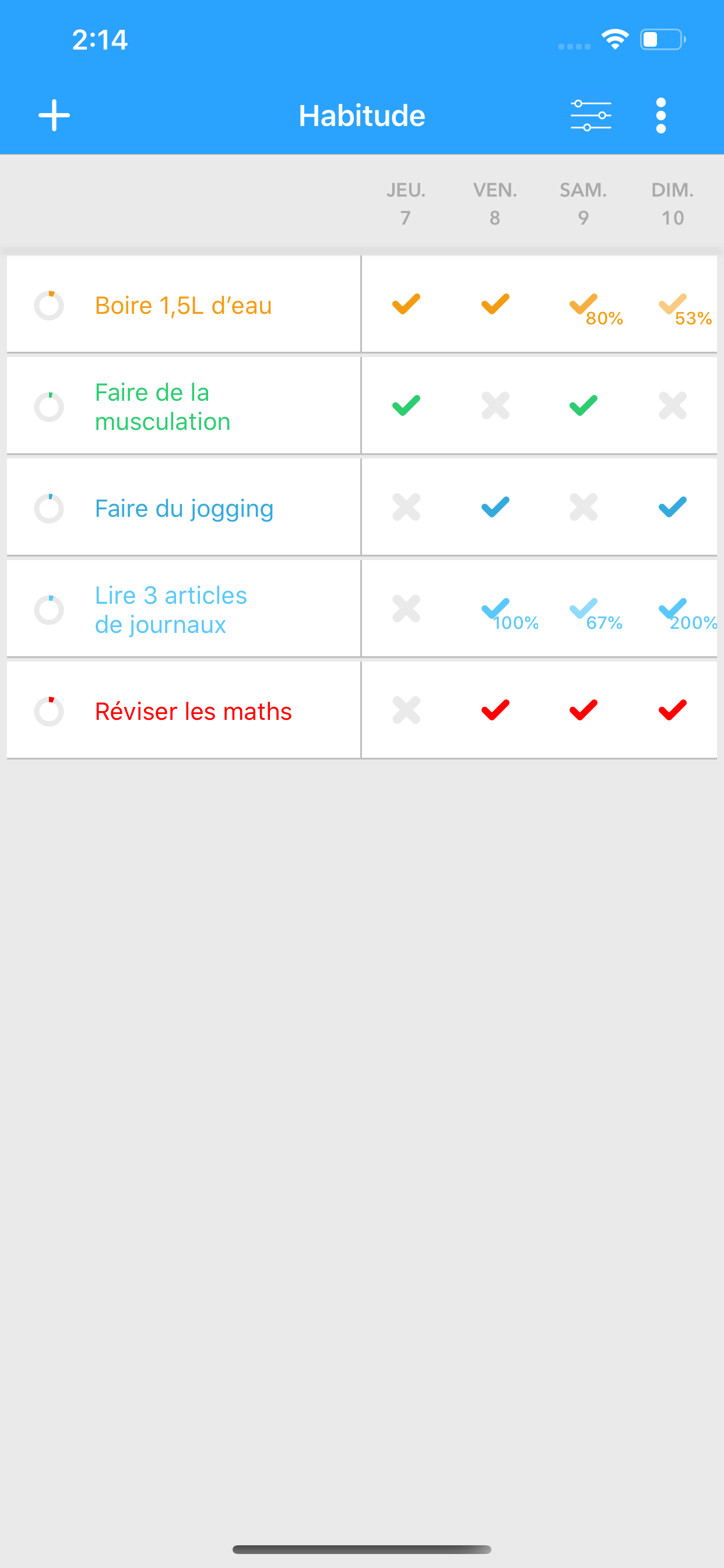Screen dimensions: 724x1568
Task: Open the Boire 1,5L d'eau habit
Action: [183, 305]
